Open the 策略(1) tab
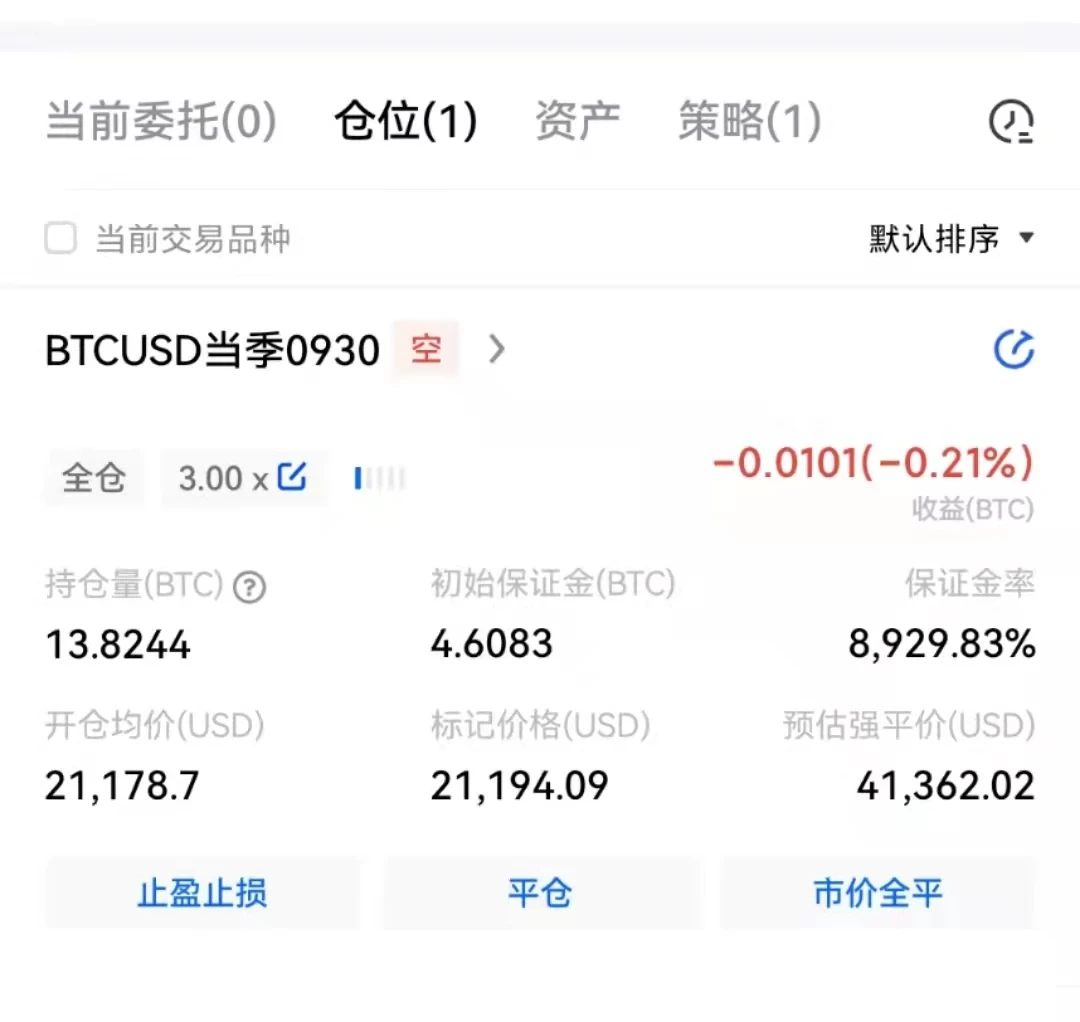The image size is (1080, 1022). click(x=749, y=122)
